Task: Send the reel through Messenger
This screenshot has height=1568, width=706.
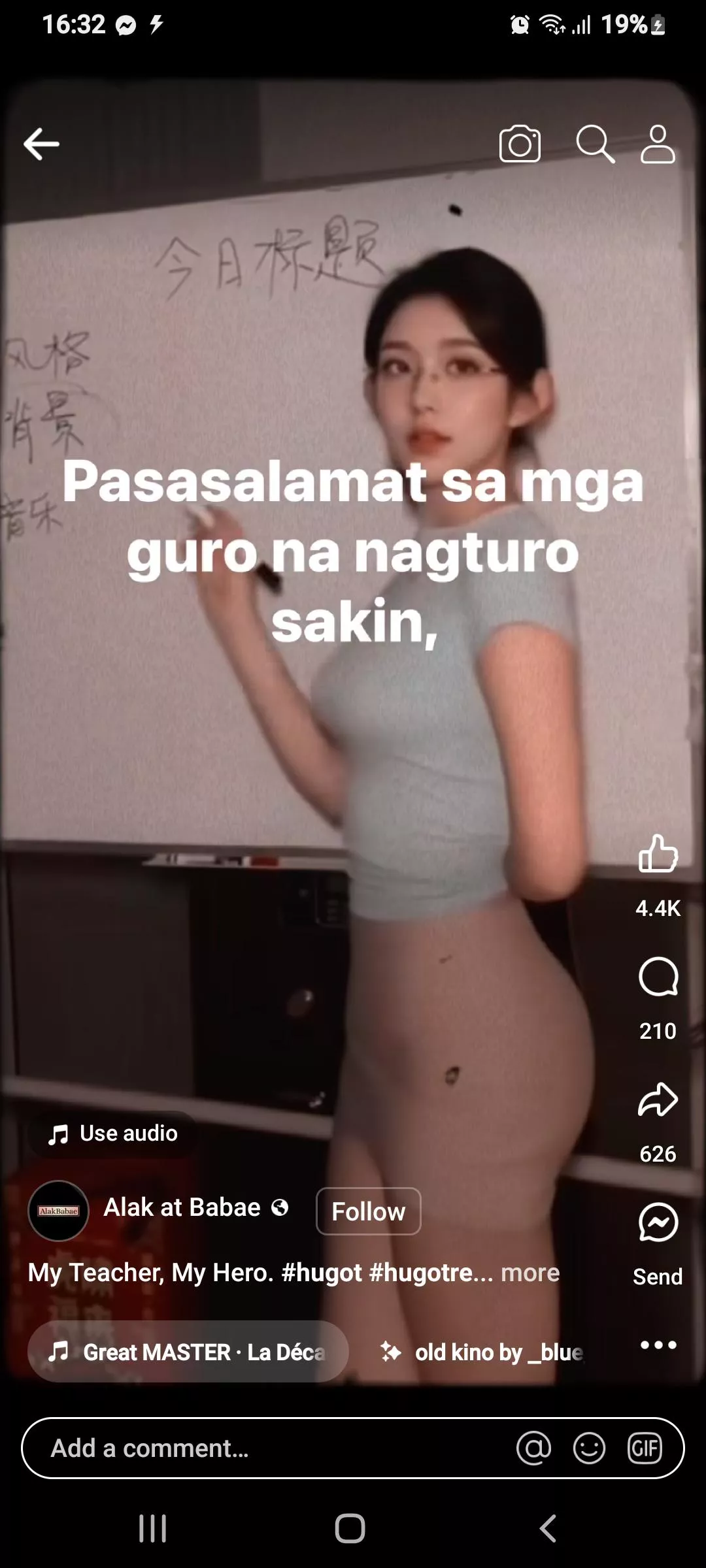Action: pyautogui.click(x=658, y=1222)
